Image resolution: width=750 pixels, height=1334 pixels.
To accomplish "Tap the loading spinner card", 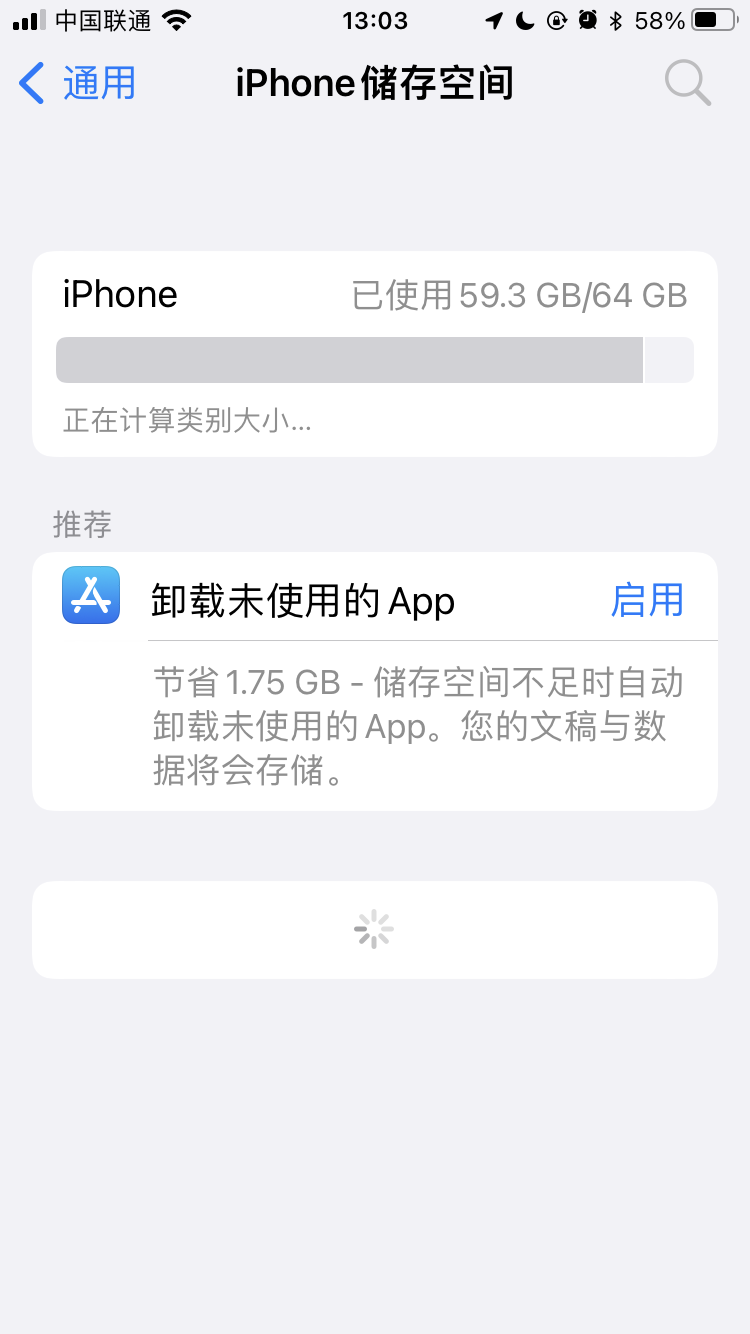I will (375, 928).
